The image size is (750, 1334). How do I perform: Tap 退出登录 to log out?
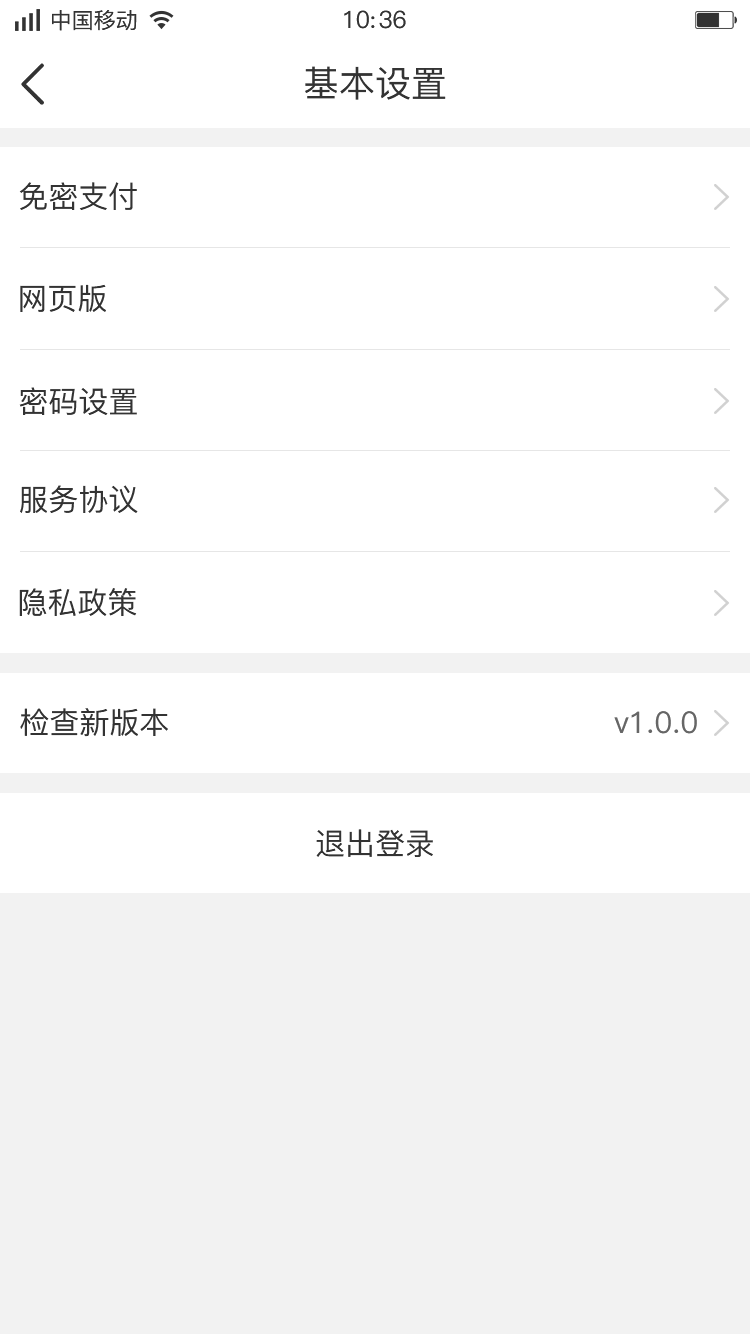(375, 843)
